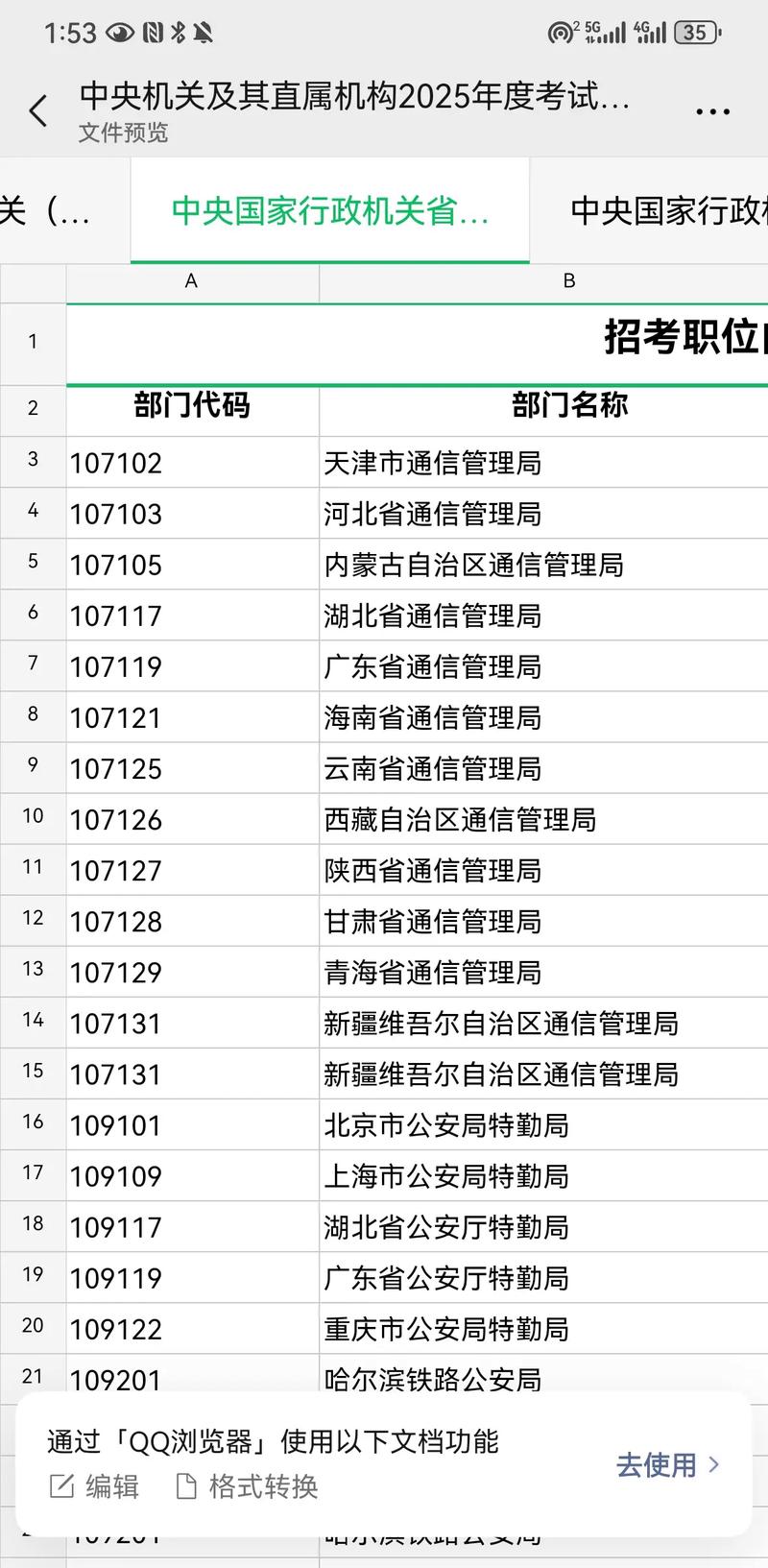Select row number 16
The image size is (768, 1568).
click(33, 1124)
